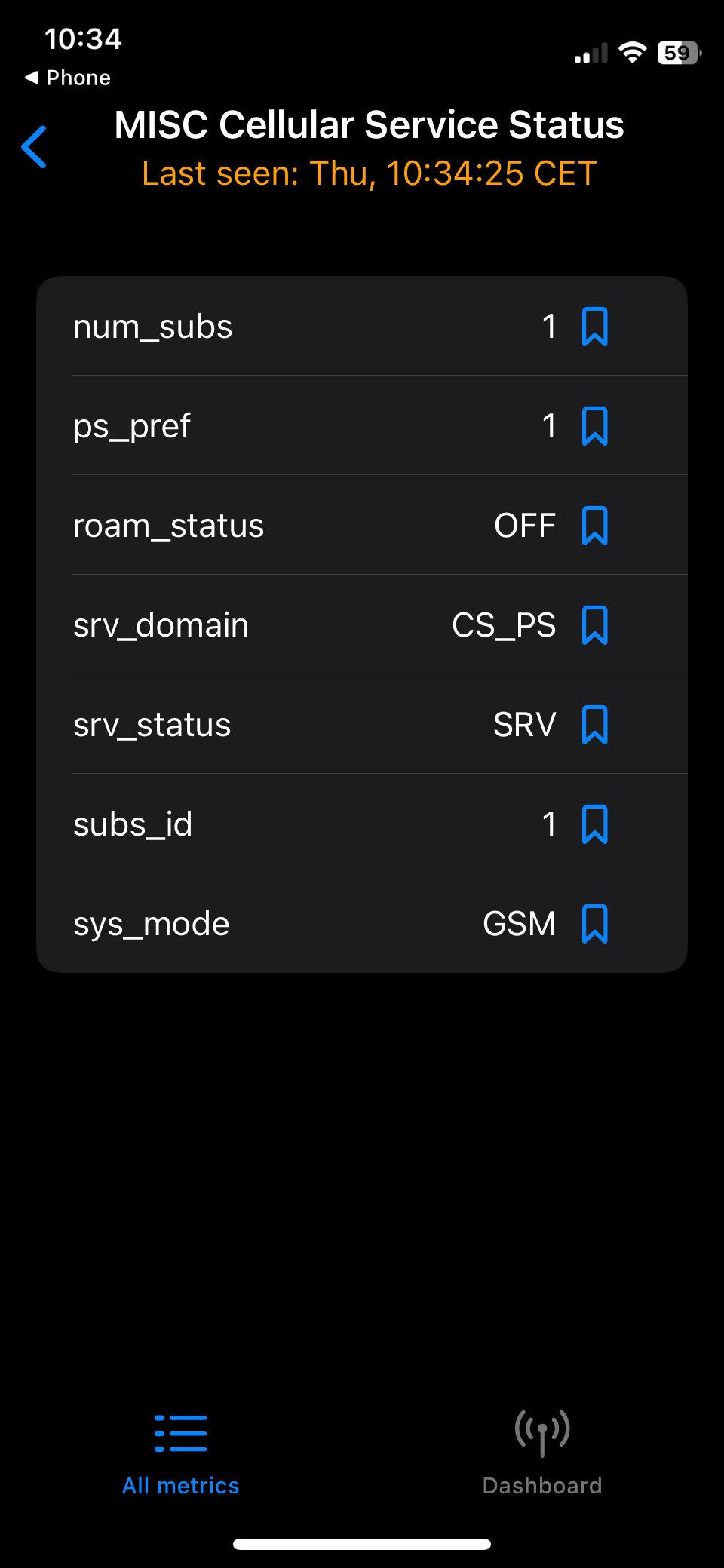Screen dimensions: 724x1568
Task: Switch to the All metrics tab
Action: [181, 1454]
